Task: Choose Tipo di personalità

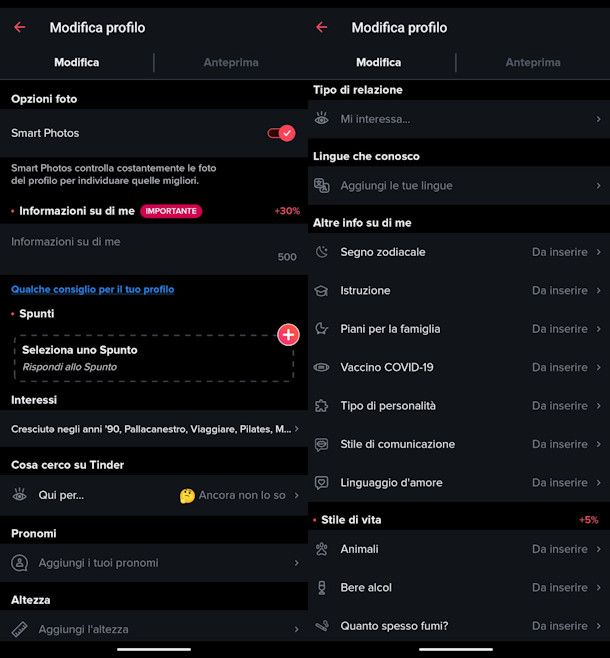Action: (x=457, y=406)
